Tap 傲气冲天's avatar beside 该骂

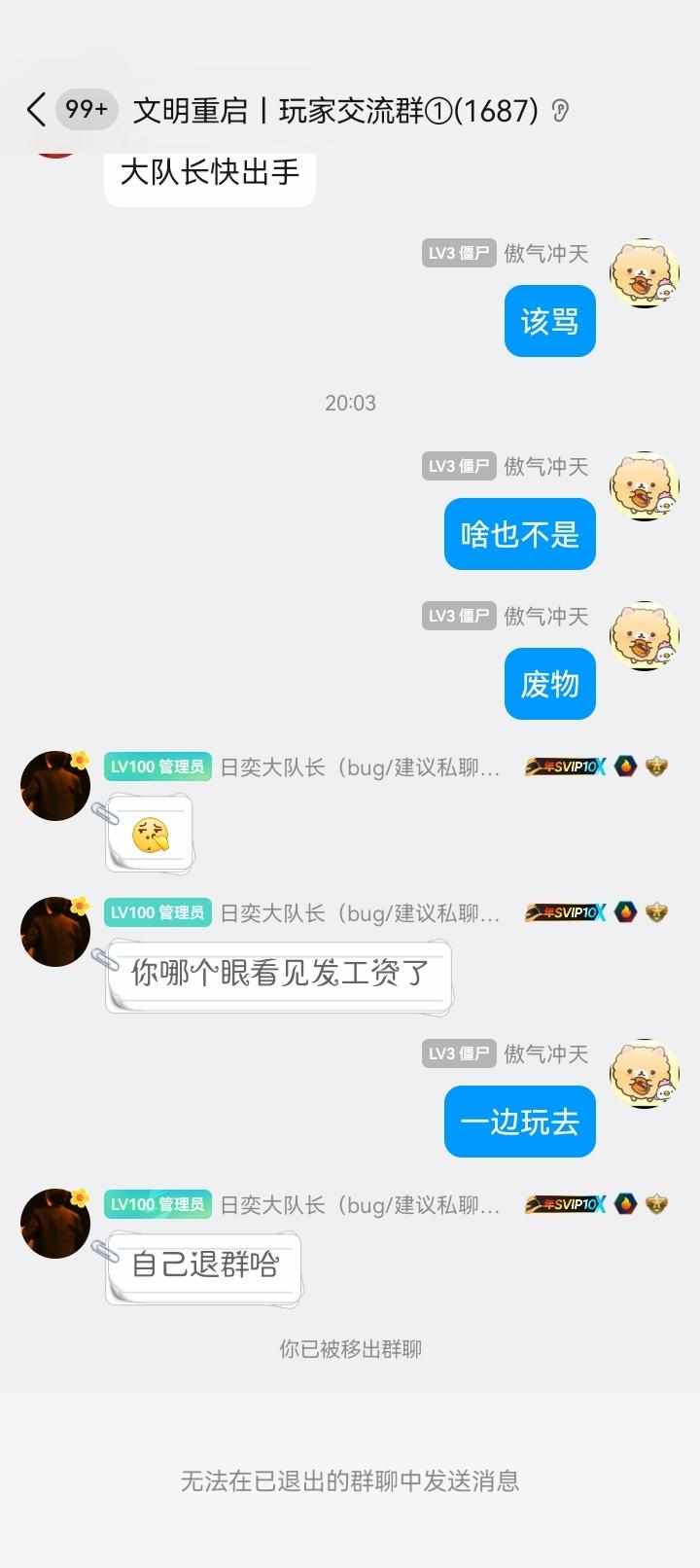(644, 273)
